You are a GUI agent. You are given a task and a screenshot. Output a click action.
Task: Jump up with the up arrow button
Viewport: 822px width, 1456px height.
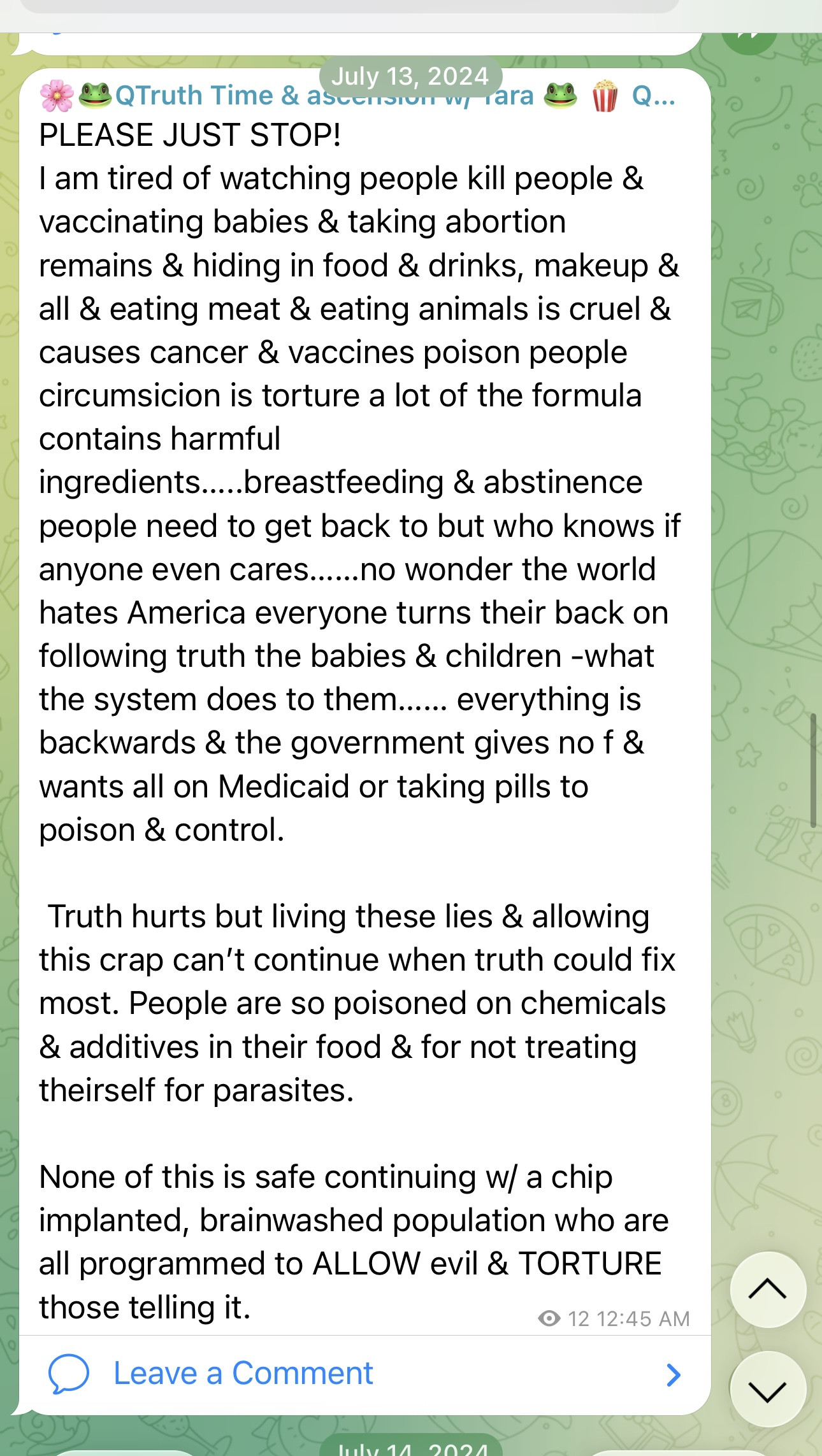(767, 1288)
